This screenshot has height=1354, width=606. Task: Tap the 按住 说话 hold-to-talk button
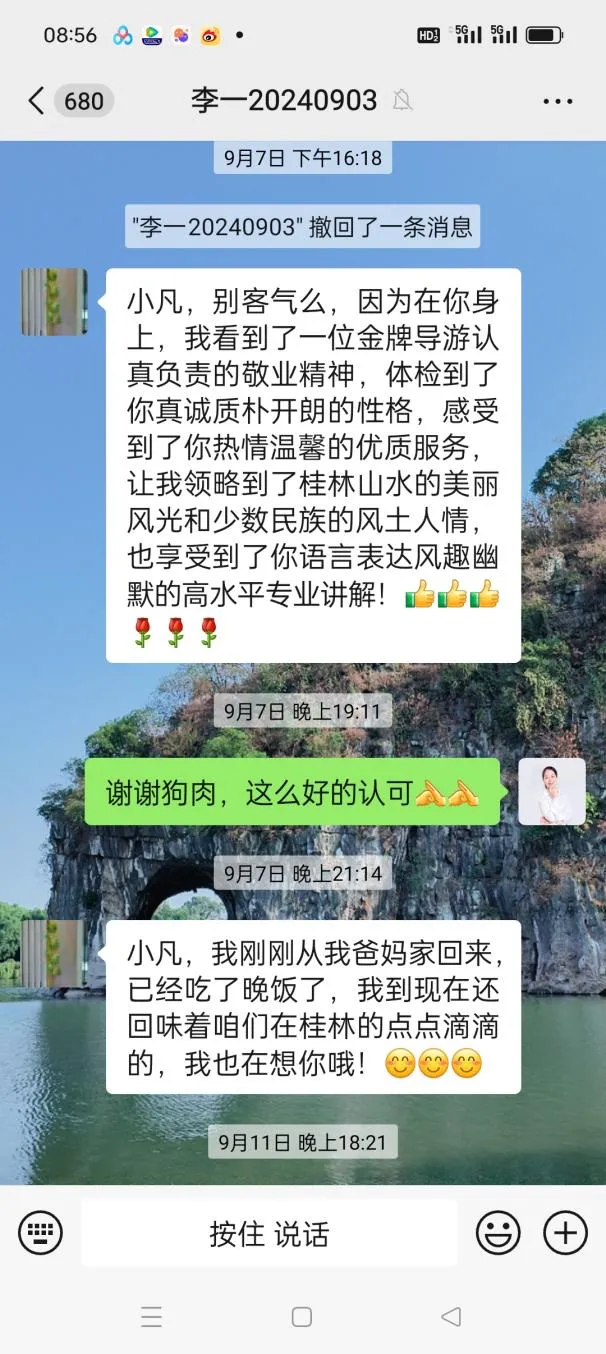pyautogui.click(x=269, y=1233)
